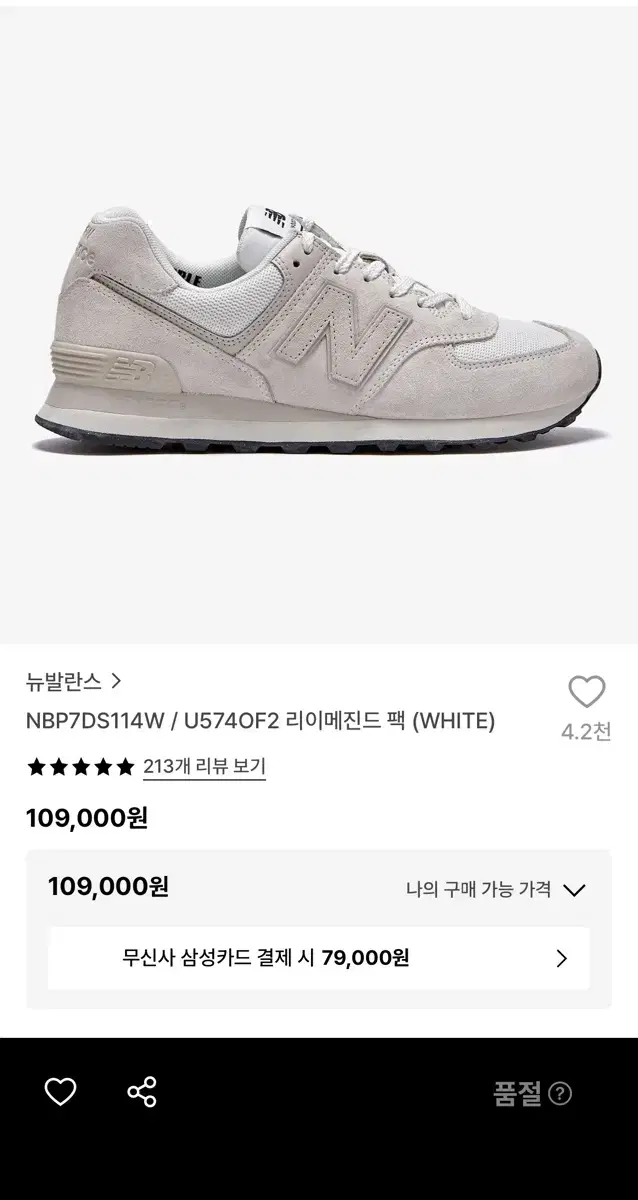Share this product
The height and width of the screenshot is (1200, 638).
tap(142, 1092)
